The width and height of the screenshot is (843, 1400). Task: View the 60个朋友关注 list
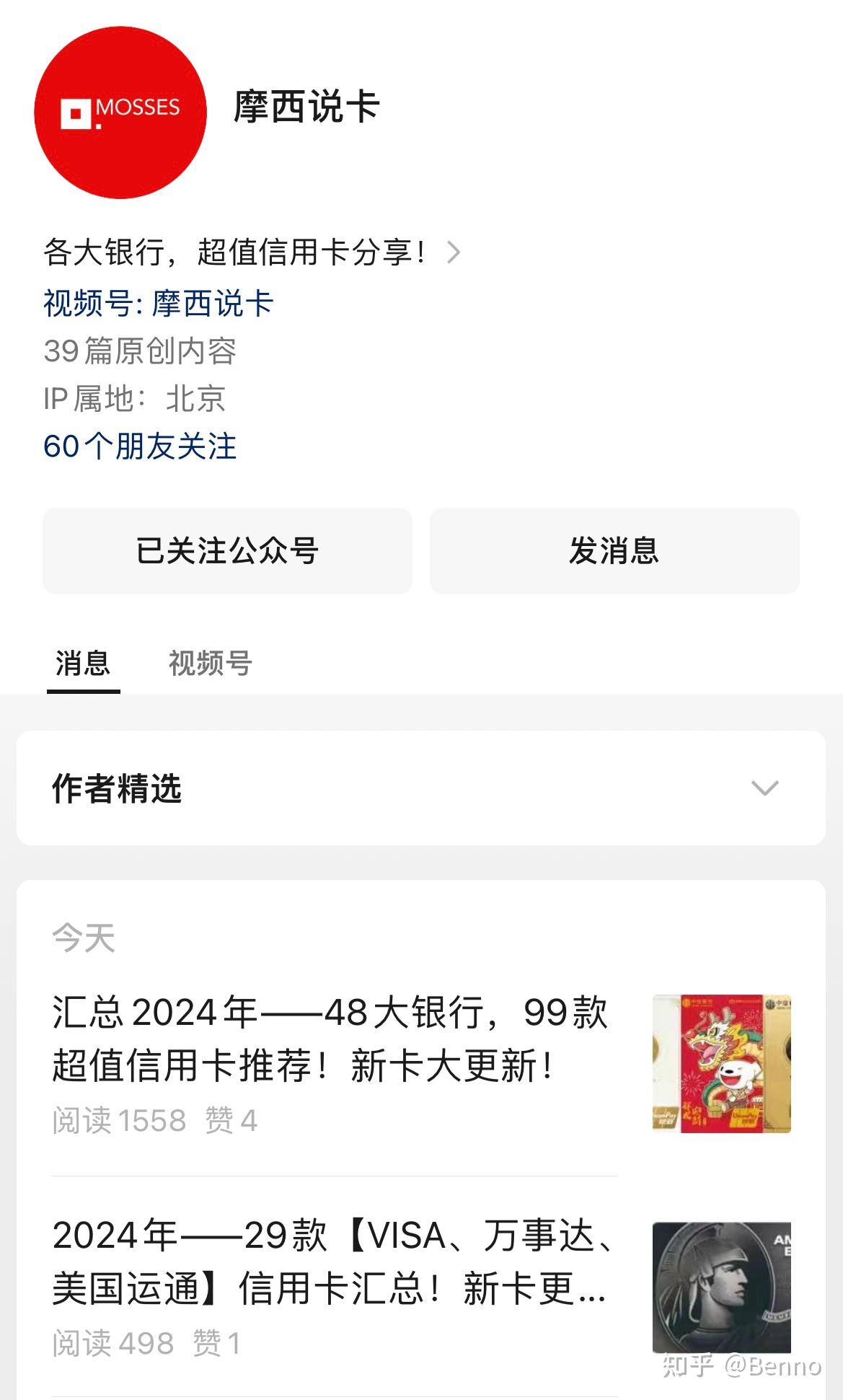(141, 449)
